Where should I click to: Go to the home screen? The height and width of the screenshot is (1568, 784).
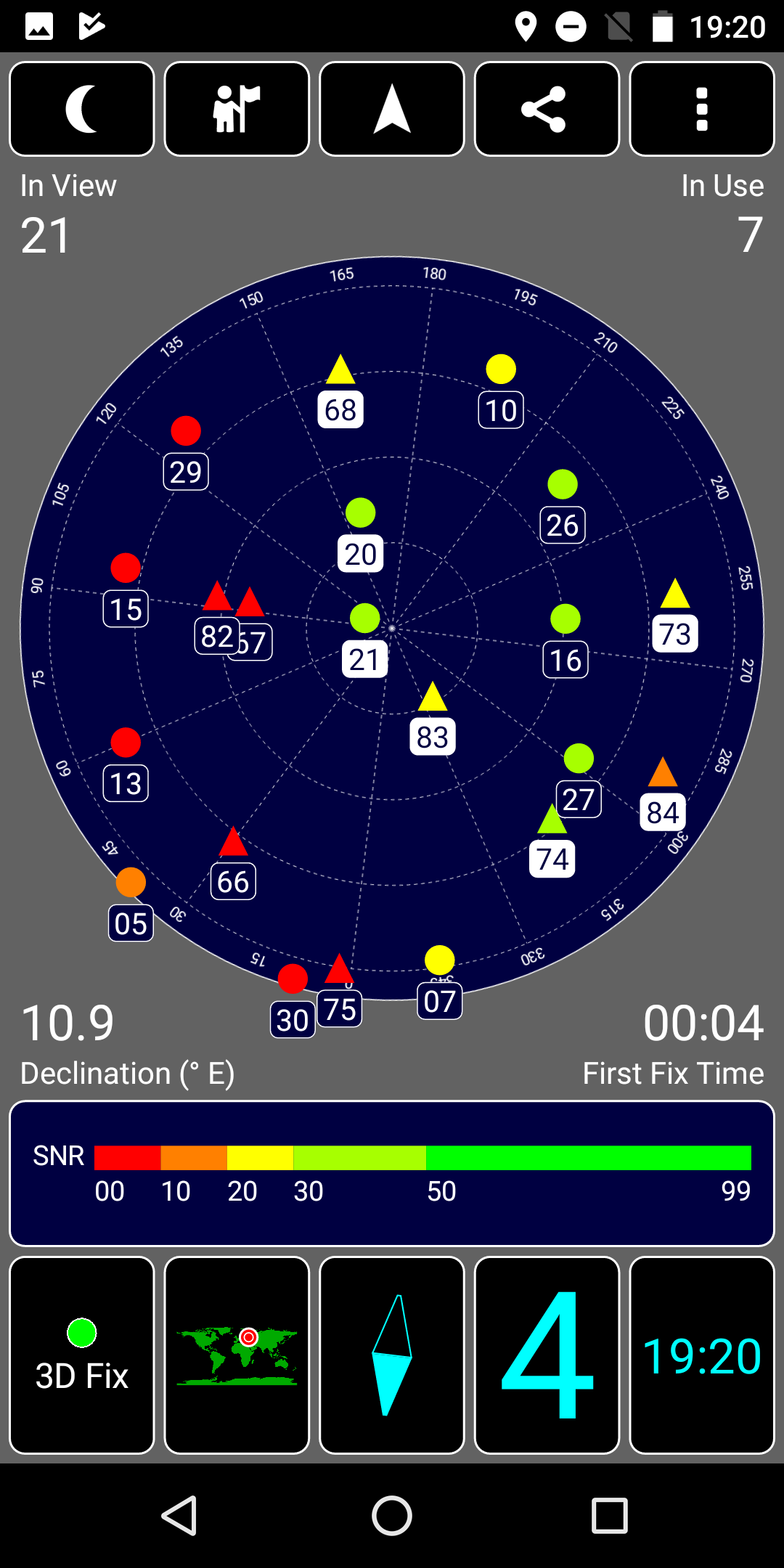(392, 1516)
